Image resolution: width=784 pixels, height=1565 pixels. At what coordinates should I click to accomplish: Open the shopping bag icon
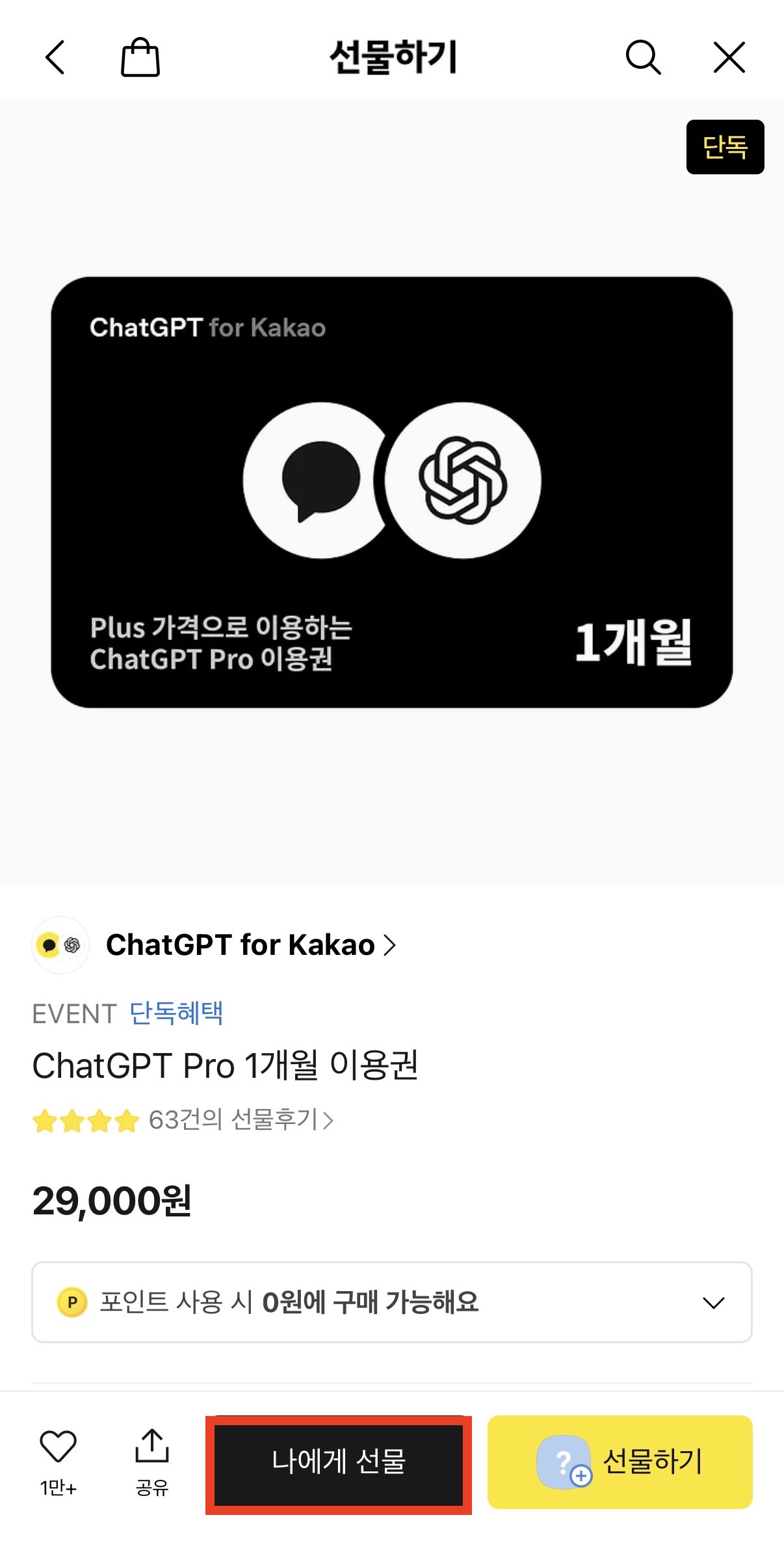140,58
